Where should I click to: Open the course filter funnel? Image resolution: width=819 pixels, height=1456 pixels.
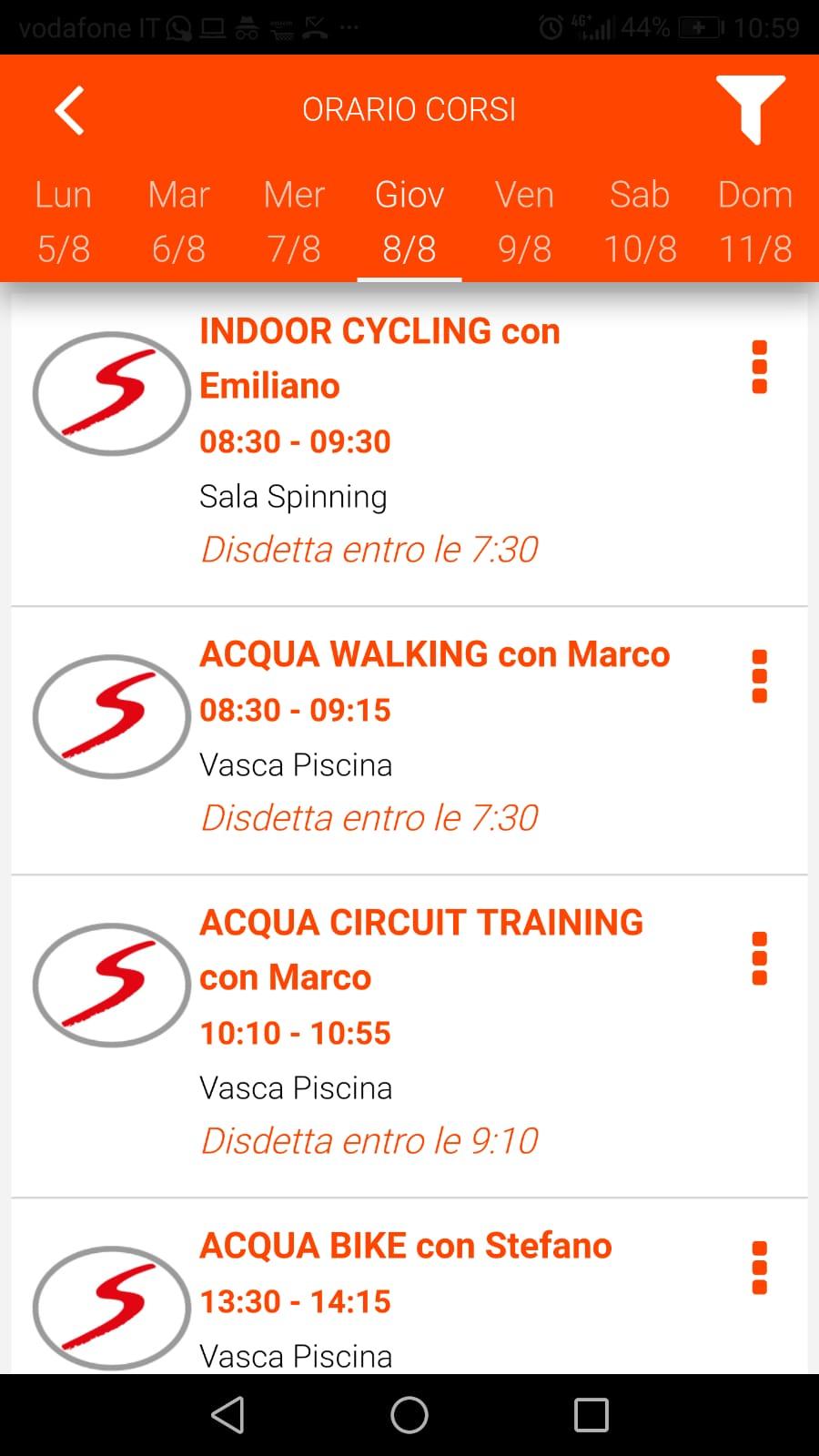click(750, 109)
